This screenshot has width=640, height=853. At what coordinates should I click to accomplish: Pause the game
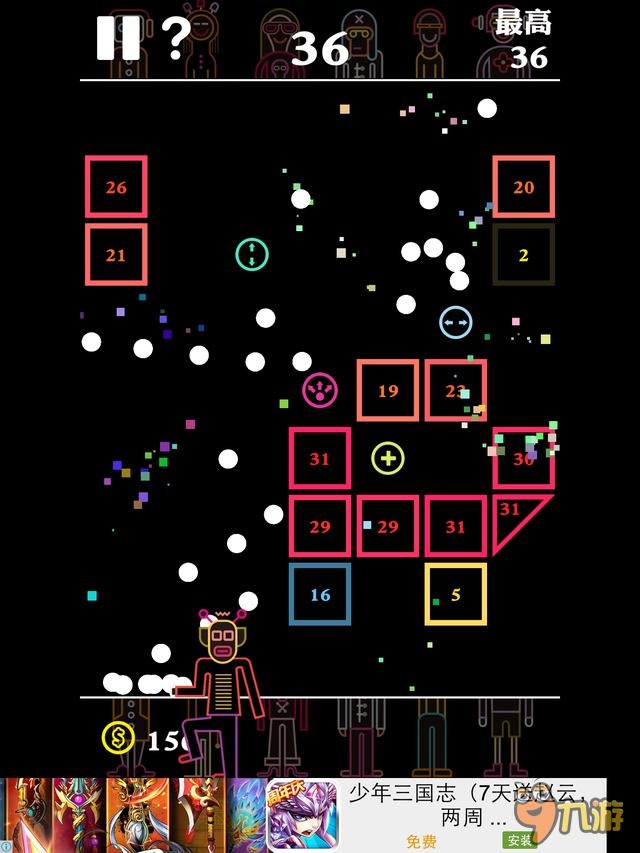pos(117,39)
